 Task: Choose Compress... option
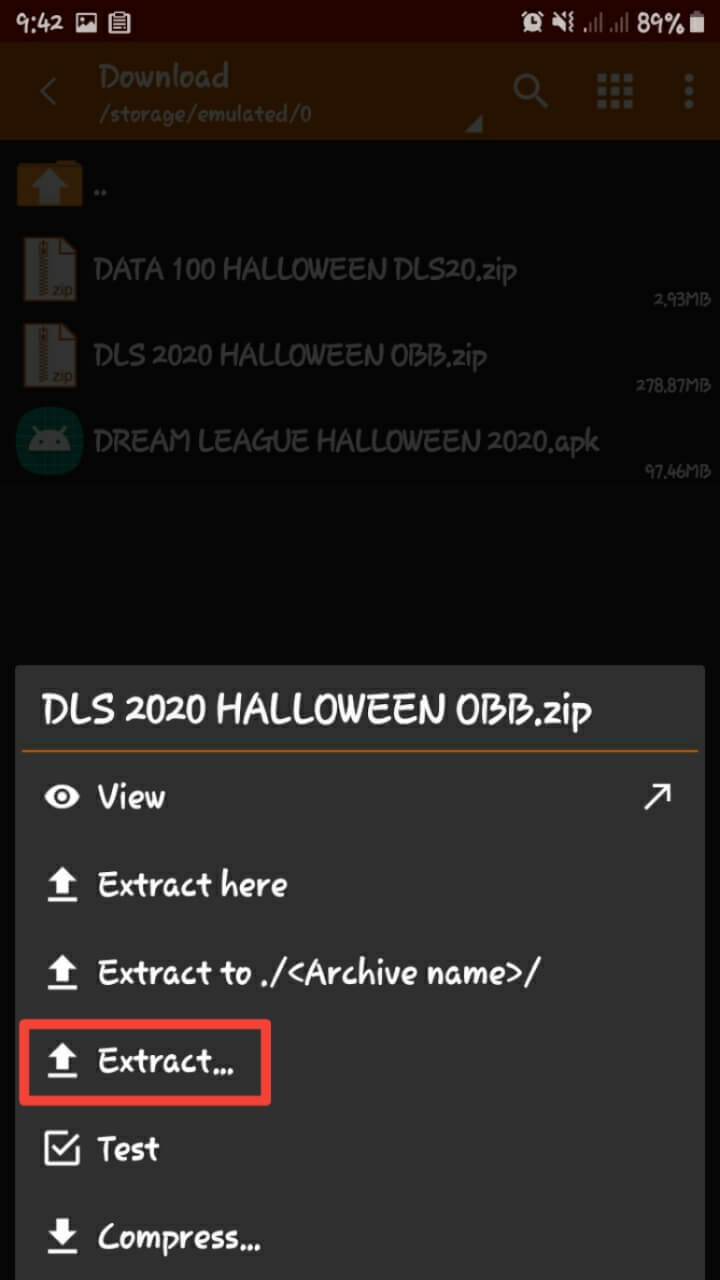pos(178,1237)
